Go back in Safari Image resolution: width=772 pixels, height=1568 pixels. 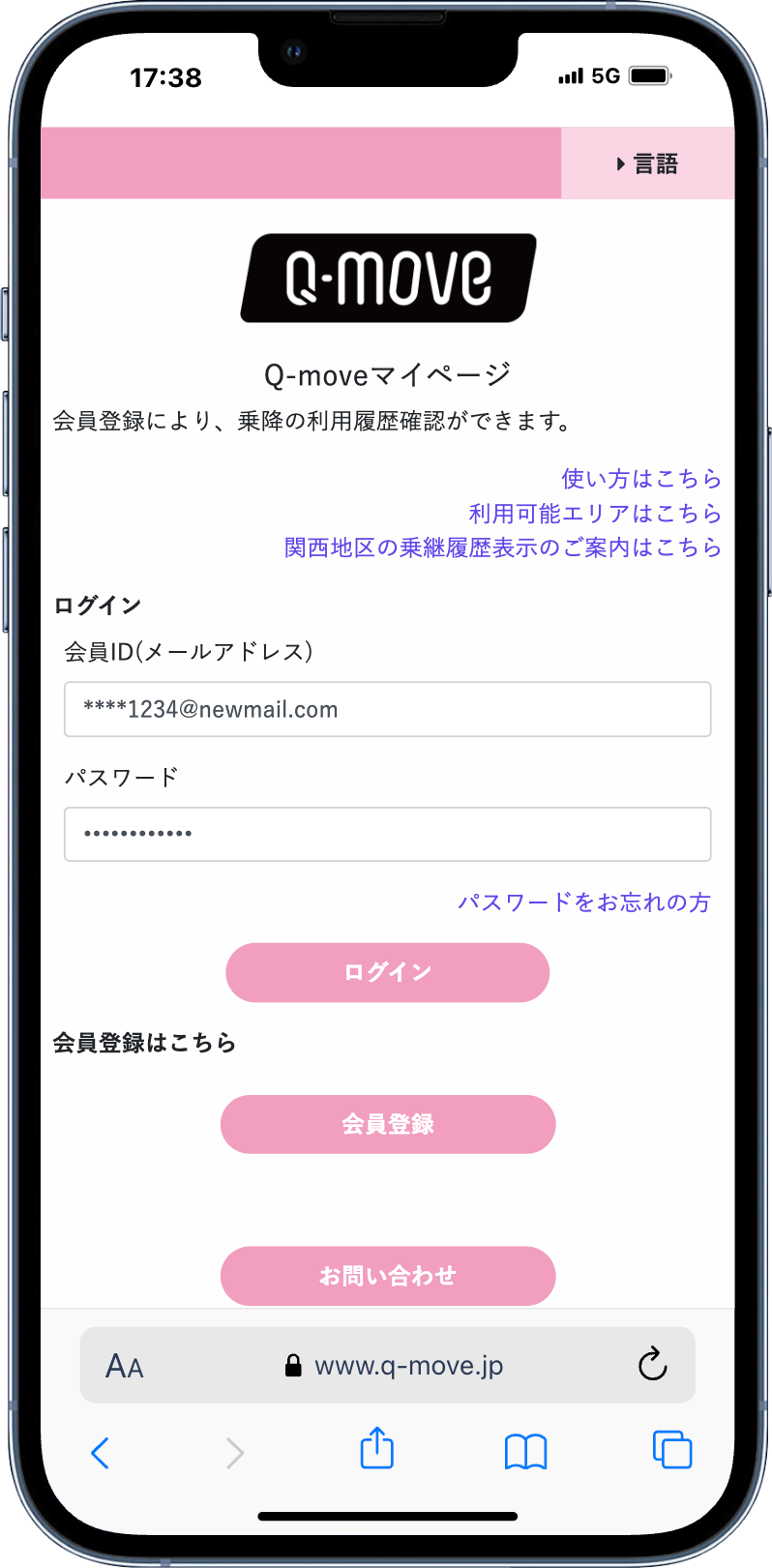(100, 1452)
